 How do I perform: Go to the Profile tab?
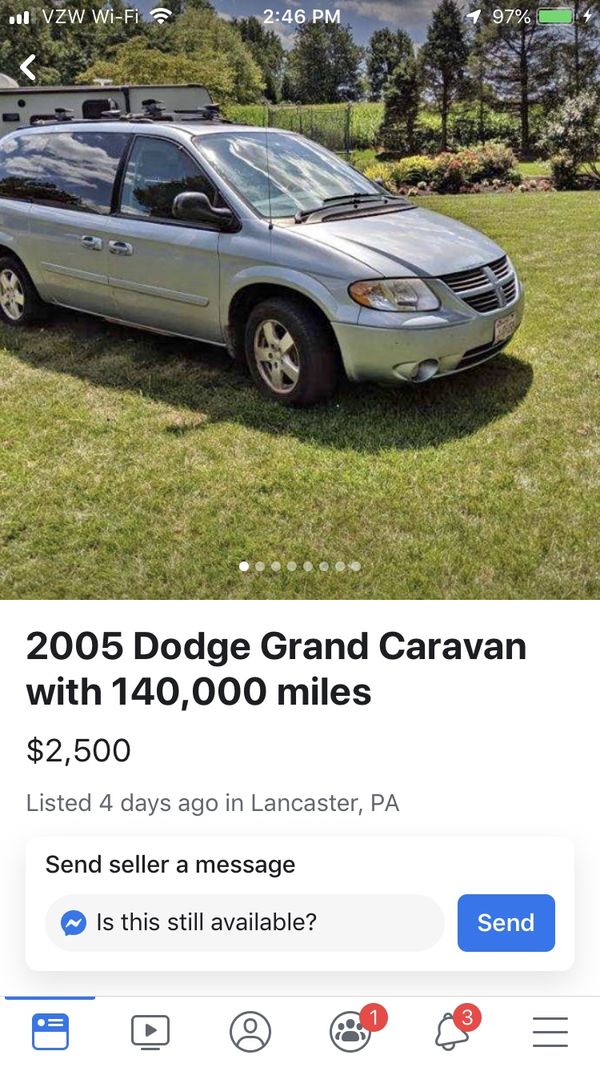(250, 1032)
